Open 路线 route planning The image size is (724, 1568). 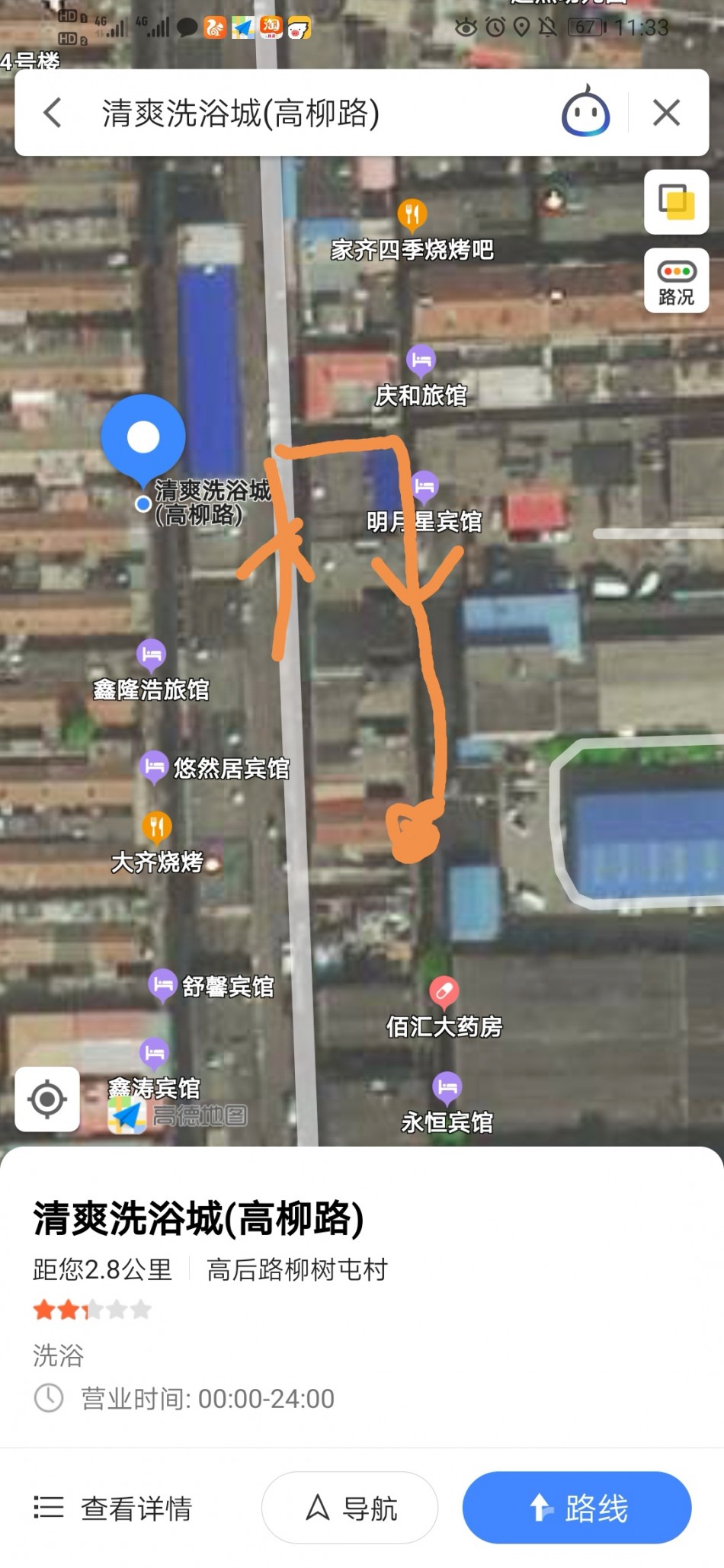point(577,1508)
